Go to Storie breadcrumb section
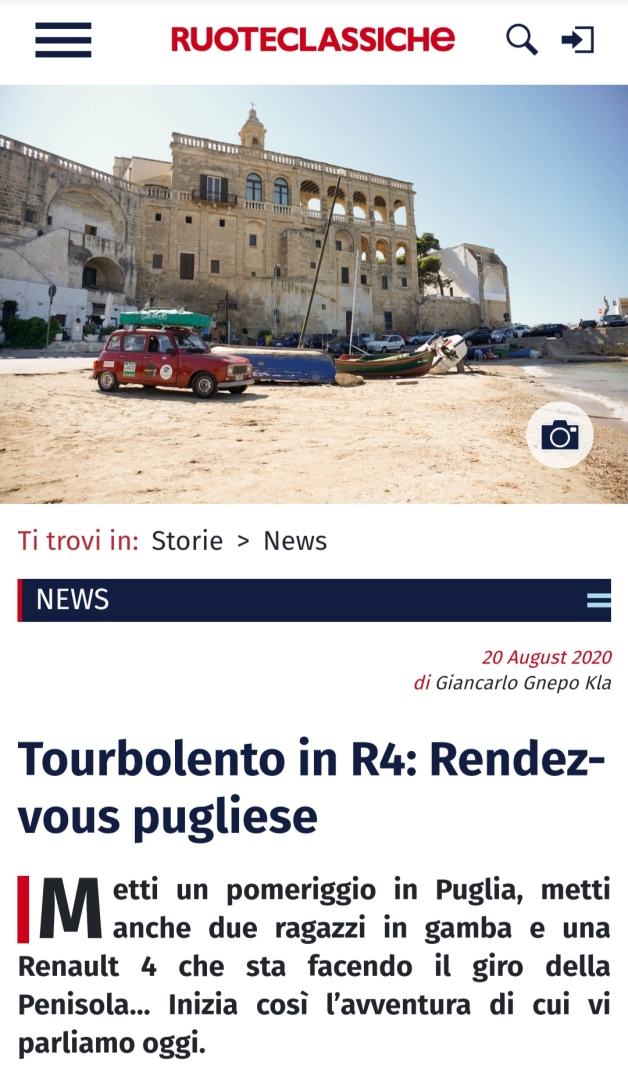628x1080 pixels. point(187,541)
